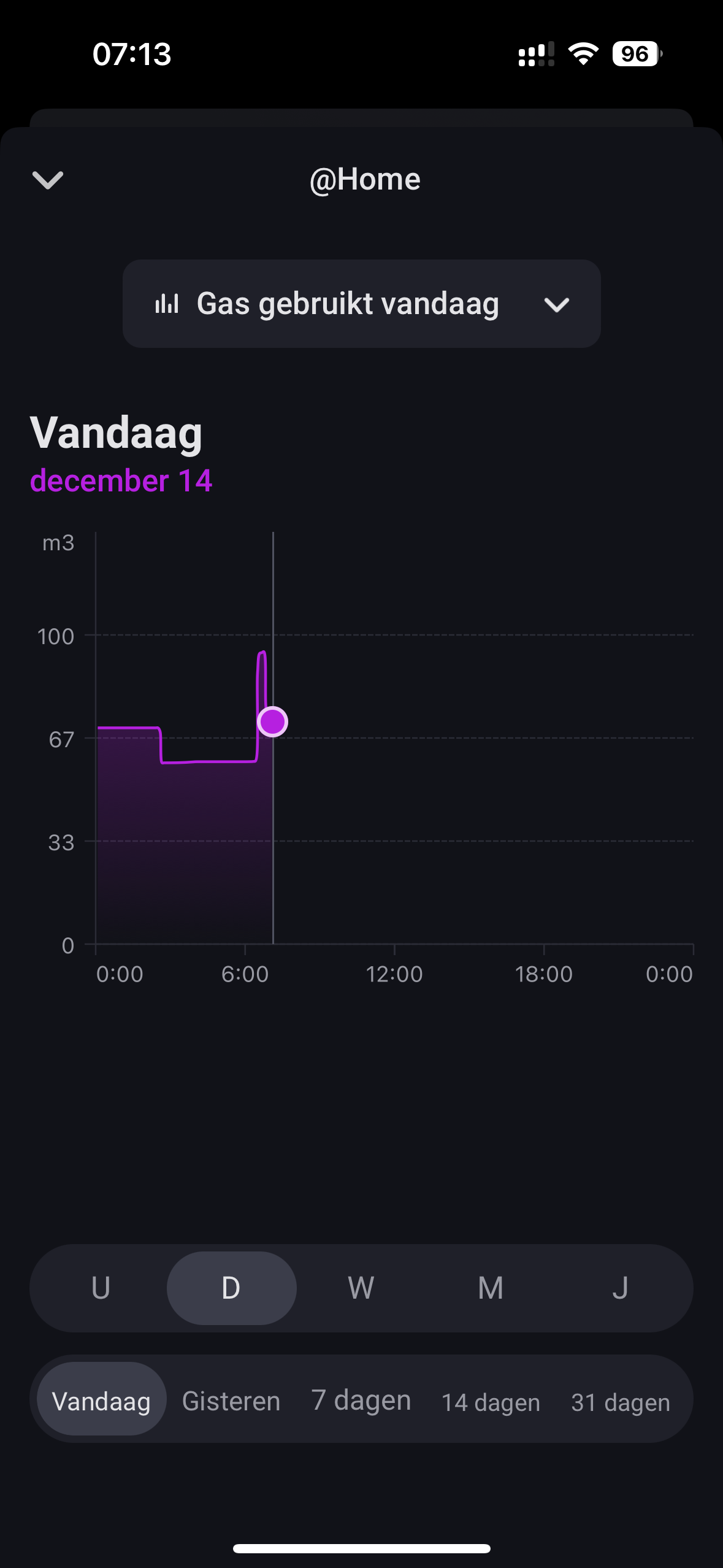Switch to the U time range

click(101, 1288)
